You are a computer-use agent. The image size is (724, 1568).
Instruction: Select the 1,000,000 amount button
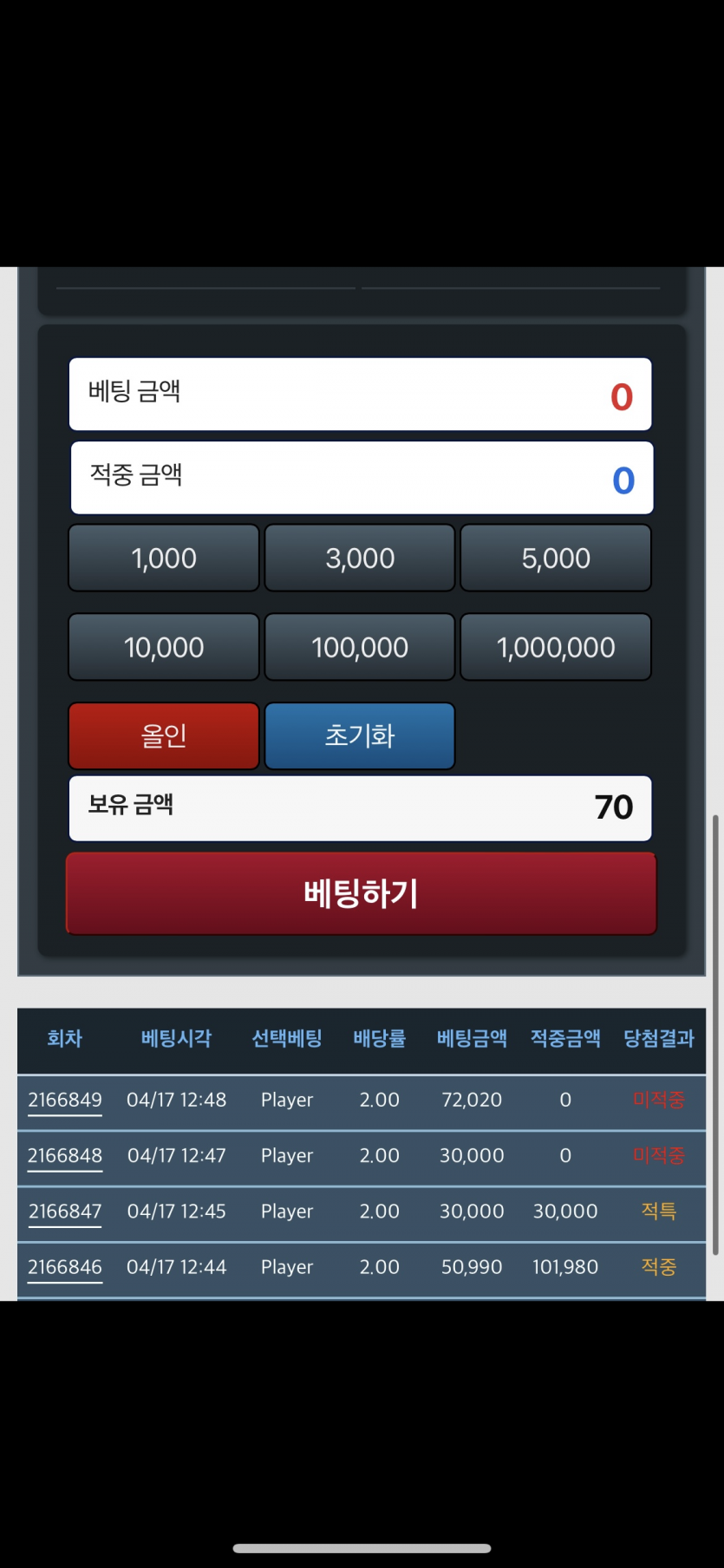click(556, 648)
